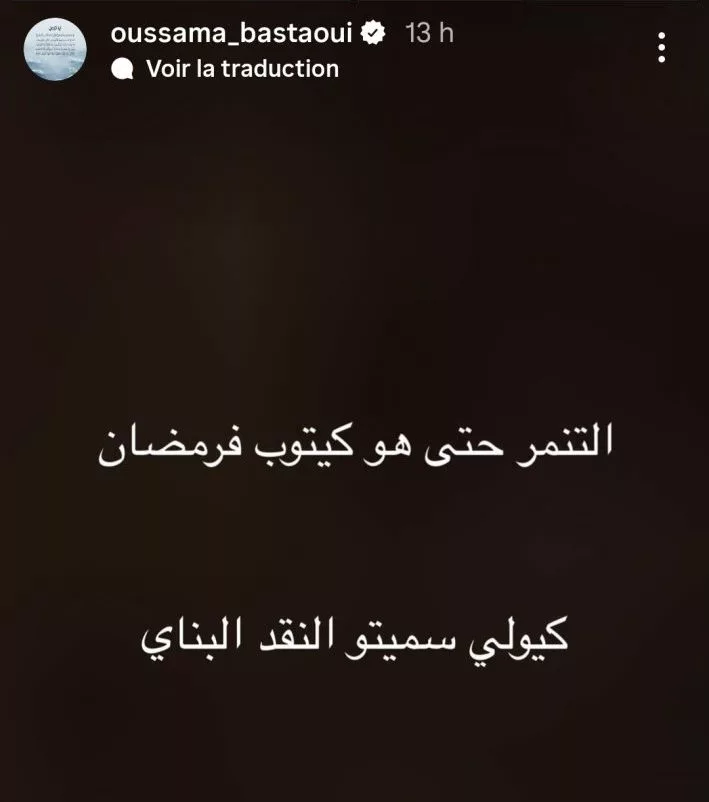Open the three-dot story options menu
Screen dimensions: 709x802
(661, 47)
